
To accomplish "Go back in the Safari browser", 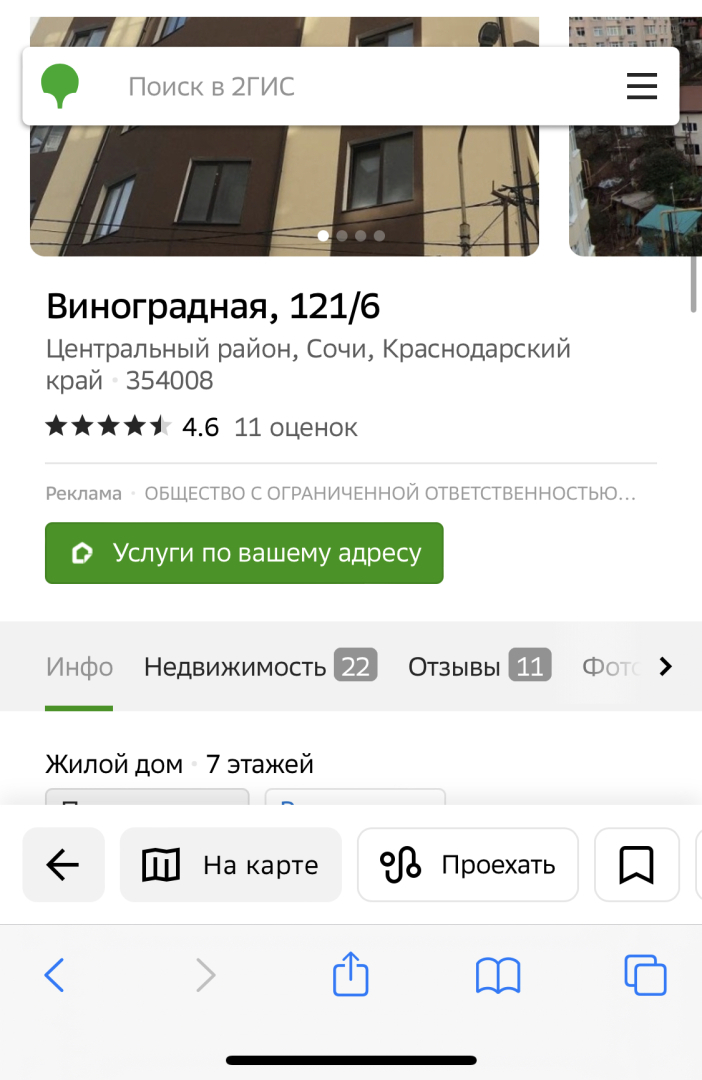I will coord(55,974).
